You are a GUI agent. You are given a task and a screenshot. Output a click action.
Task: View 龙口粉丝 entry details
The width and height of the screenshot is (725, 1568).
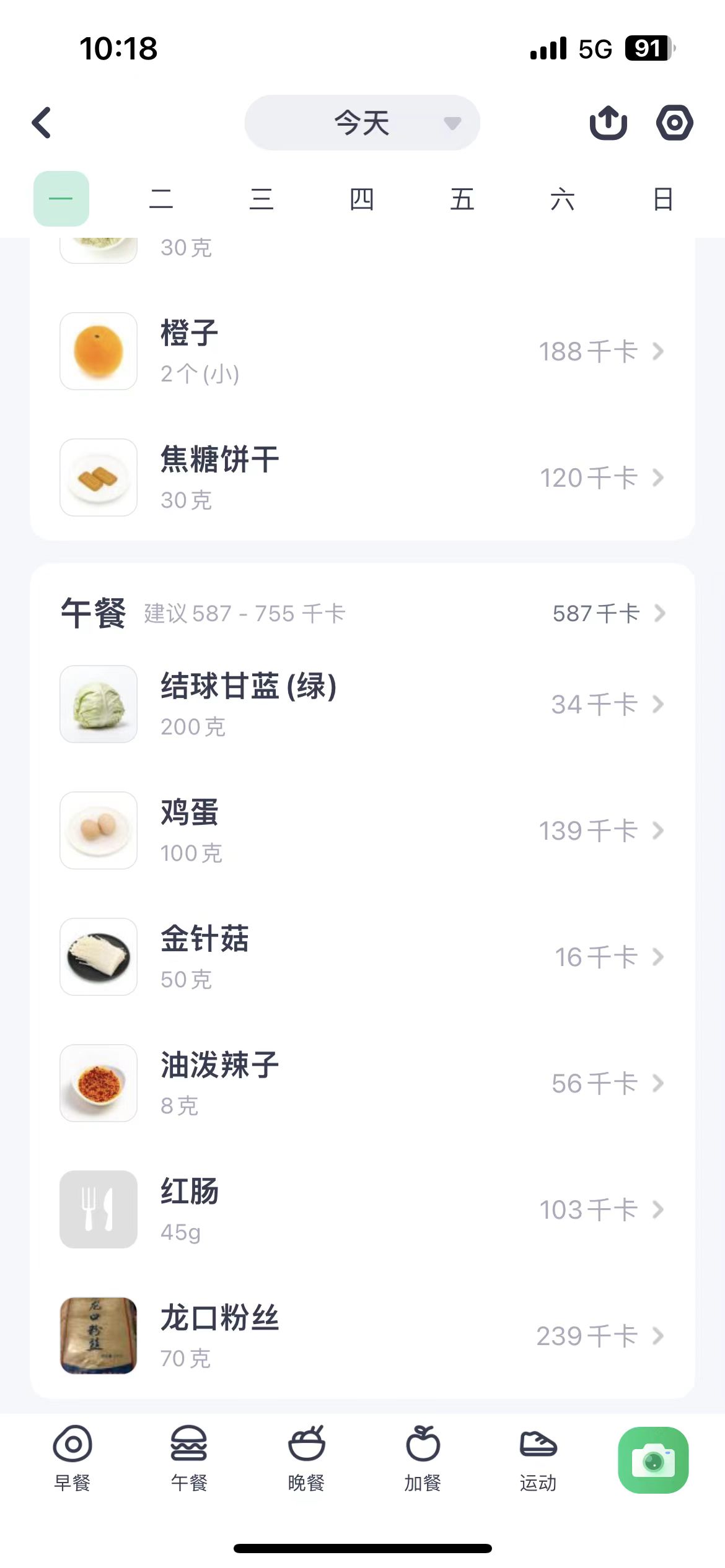coord(362,1336)
